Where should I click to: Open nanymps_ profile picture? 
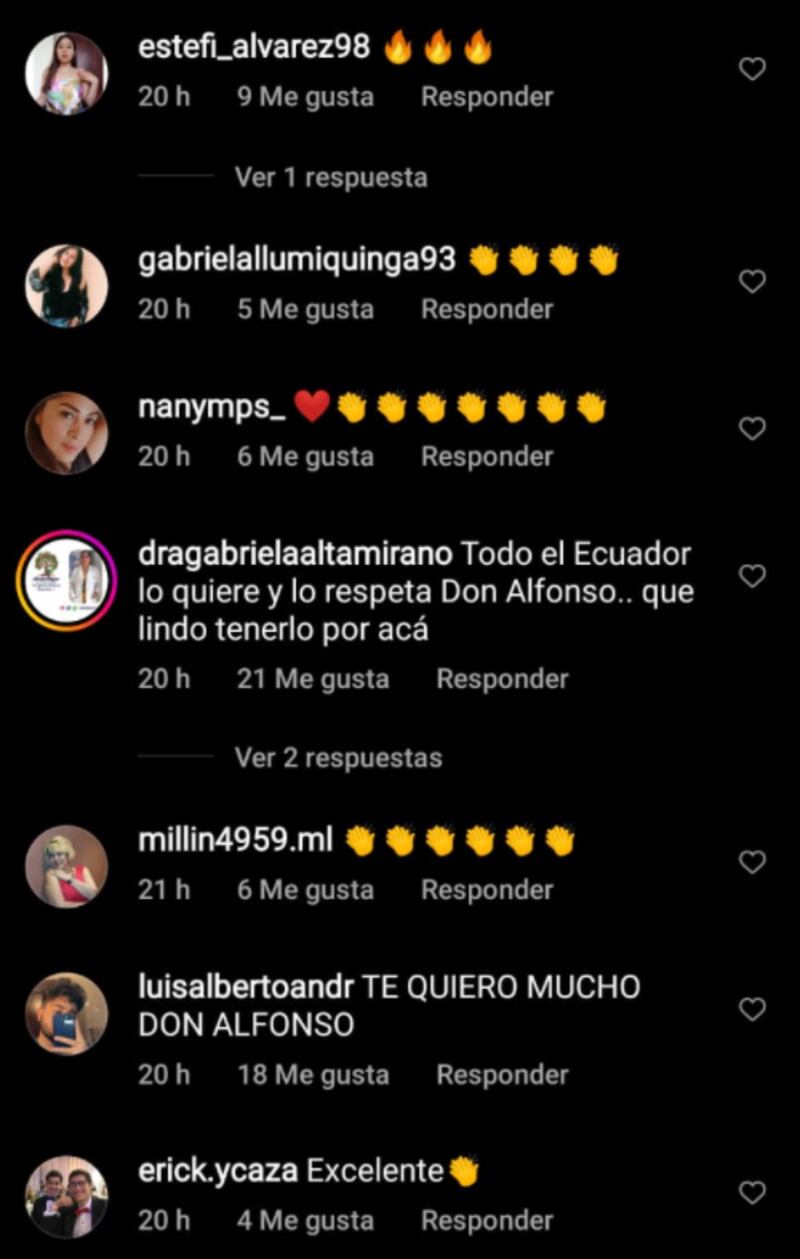click(66, 433)
